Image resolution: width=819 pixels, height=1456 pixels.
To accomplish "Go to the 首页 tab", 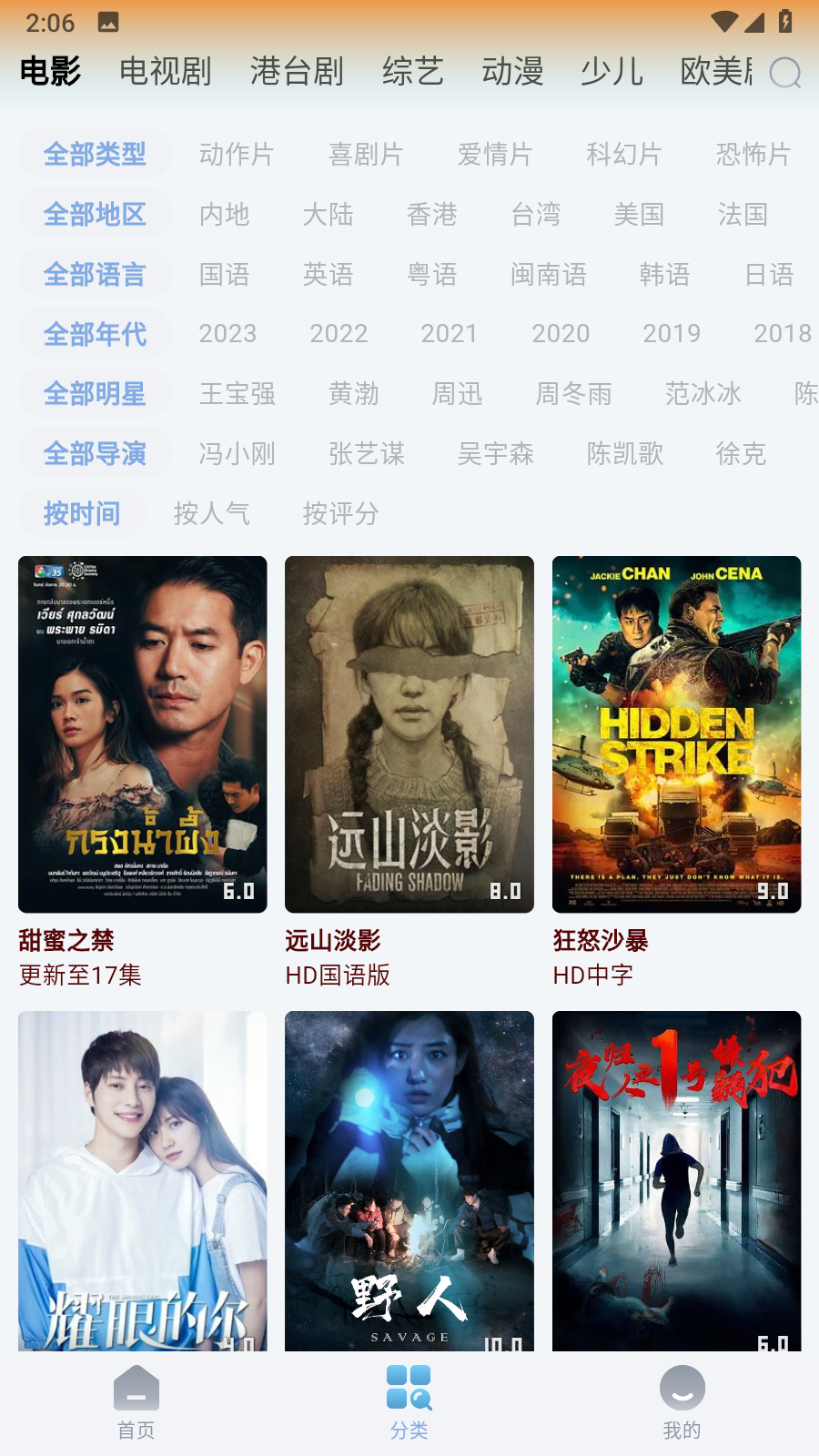I will tap(136, 1403).
